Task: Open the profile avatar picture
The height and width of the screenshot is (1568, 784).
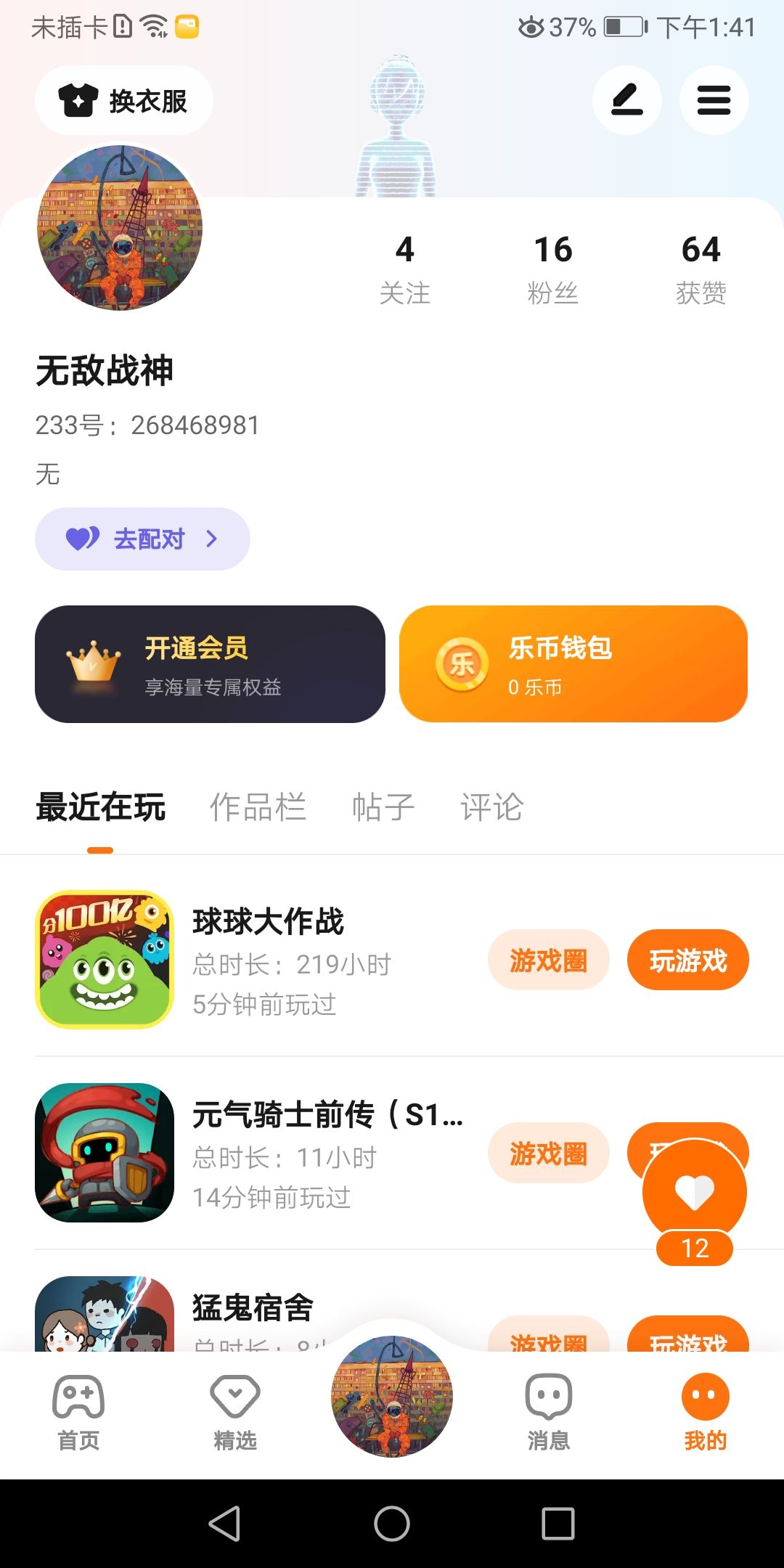Action: pyautogui.click(x=120, y=227)
